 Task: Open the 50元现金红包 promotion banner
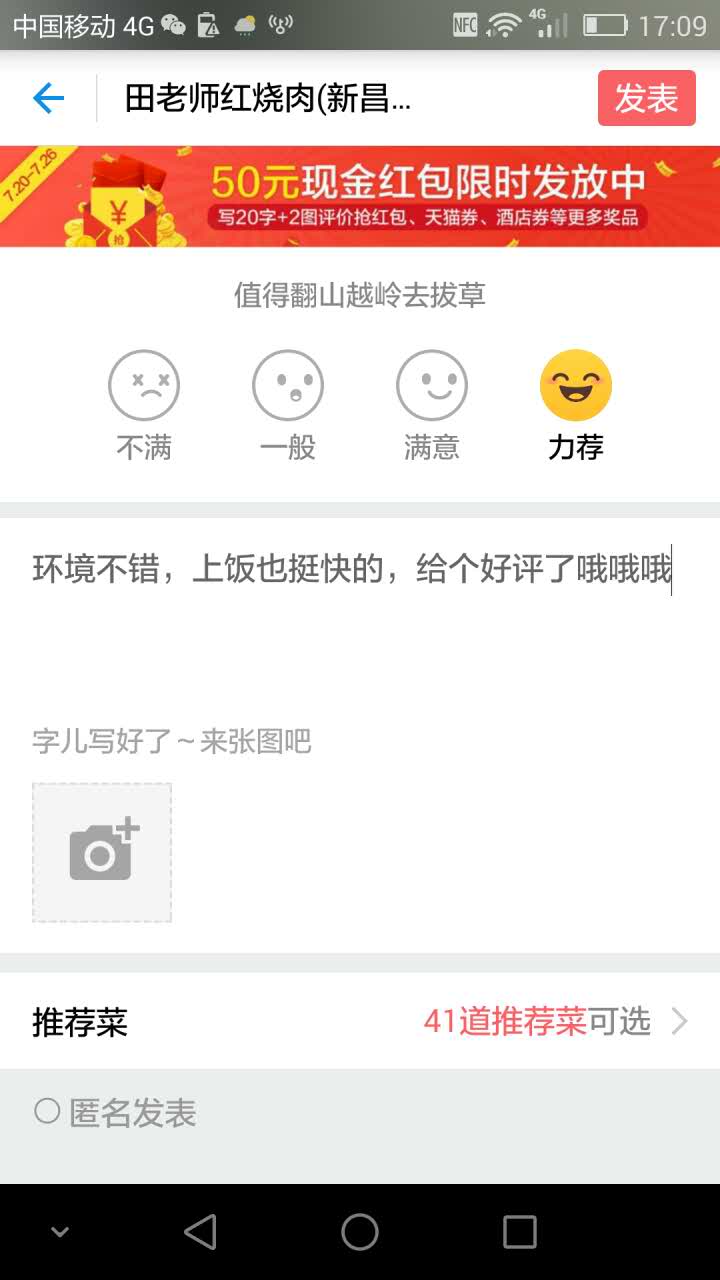coord(360,196)
